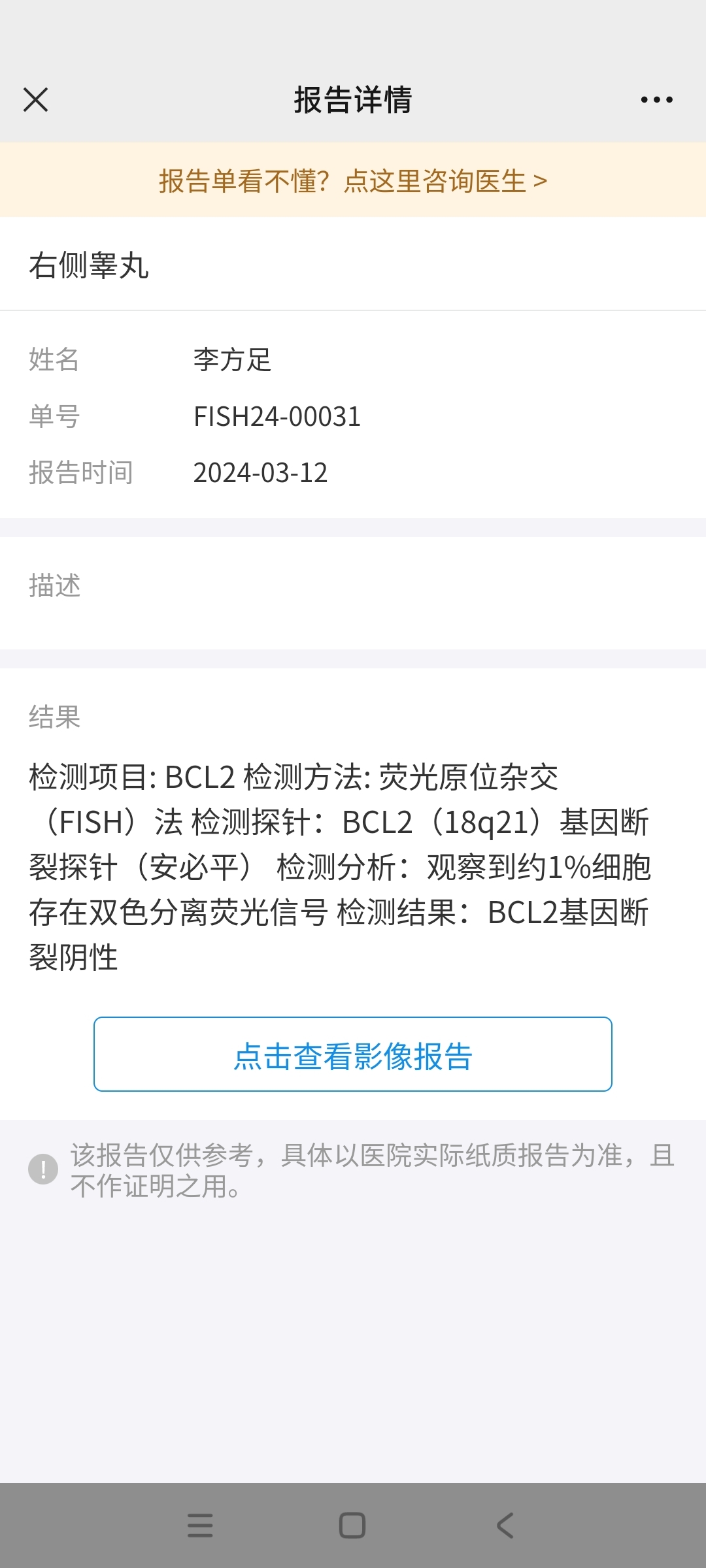Go back with system back button
The image size is (706, 1568).
click(505, 1526)
